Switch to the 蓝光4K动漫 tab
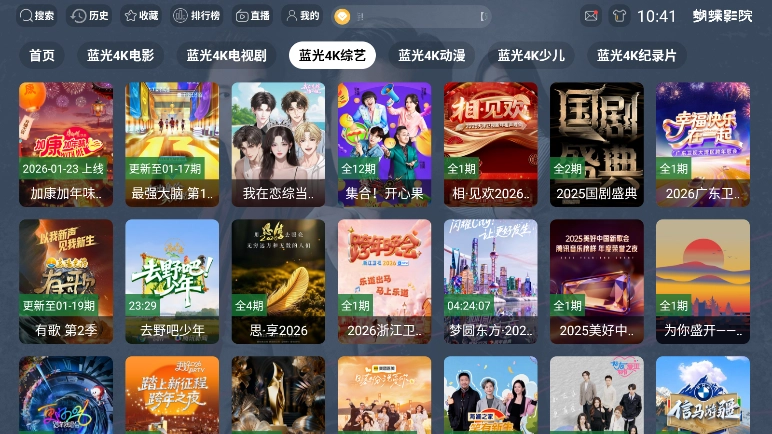 click(x=432, y=56)
